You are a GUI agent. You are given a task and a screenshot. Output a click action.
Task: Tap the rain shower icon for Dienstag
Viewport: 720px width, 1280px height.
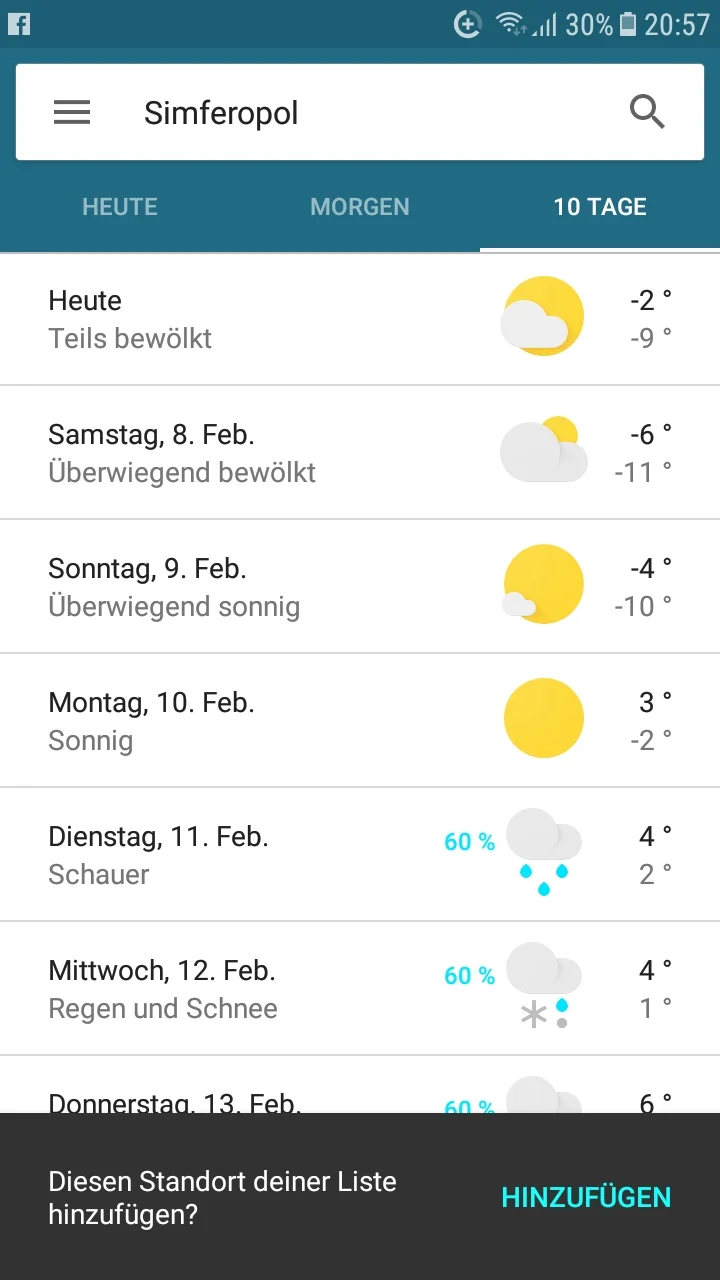coord(543,852)
